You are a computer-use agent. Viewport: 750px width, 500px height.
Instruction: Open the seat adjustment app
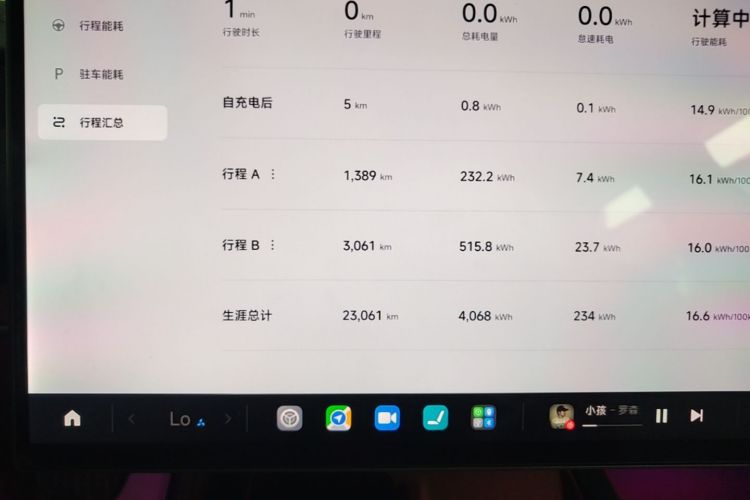click(435, 418)
